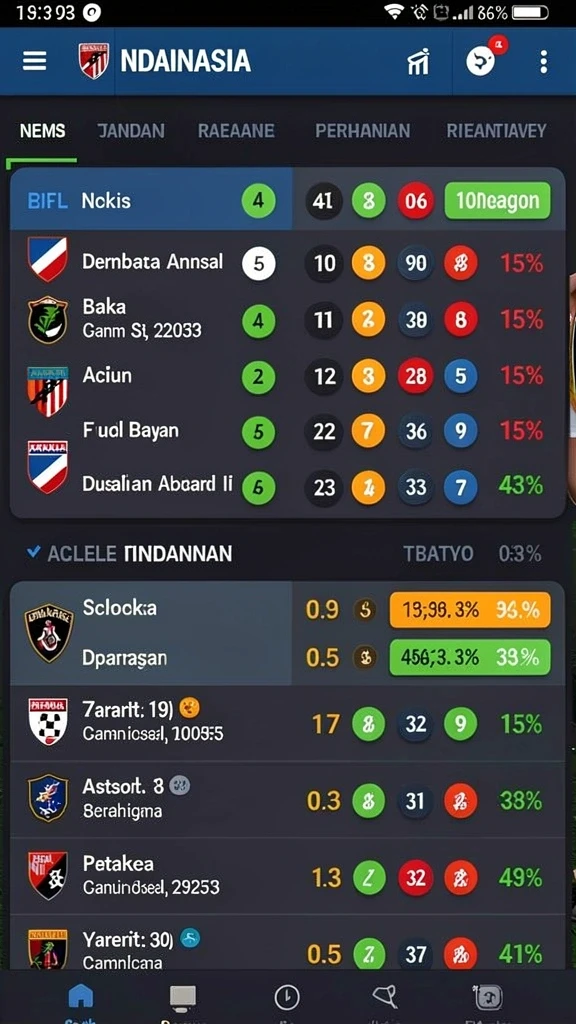Open the hamburger drawer menu
Image resolution: width=576 pixels, height=1024 pixels.
[35, 61]
